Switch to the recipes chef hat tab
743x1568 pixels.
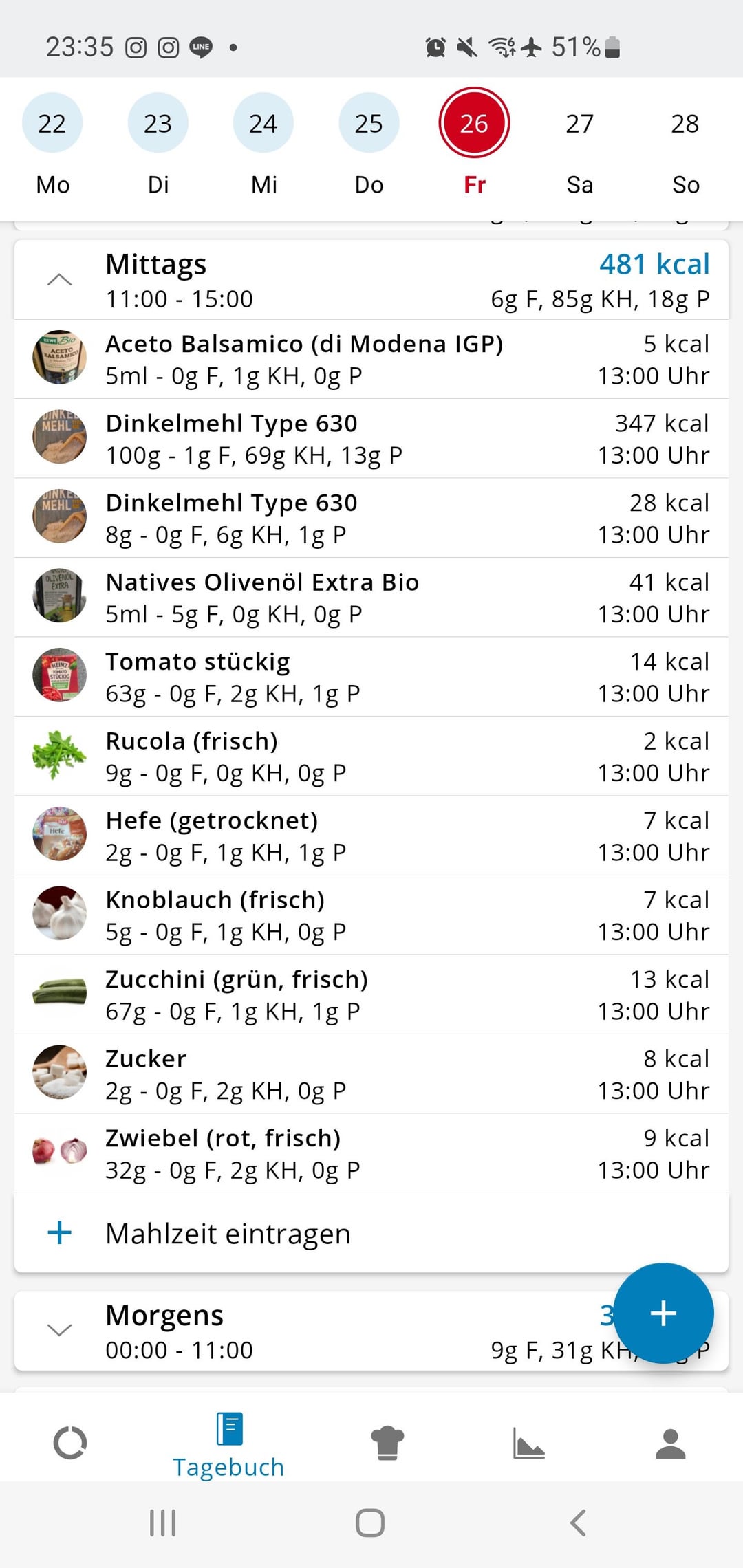387,1443
